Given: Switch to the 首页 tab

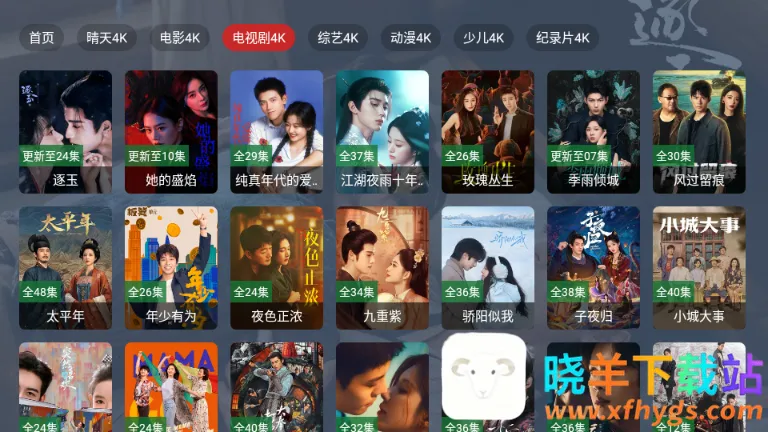Looking at the screenshot, I should (x=41, y=38).
